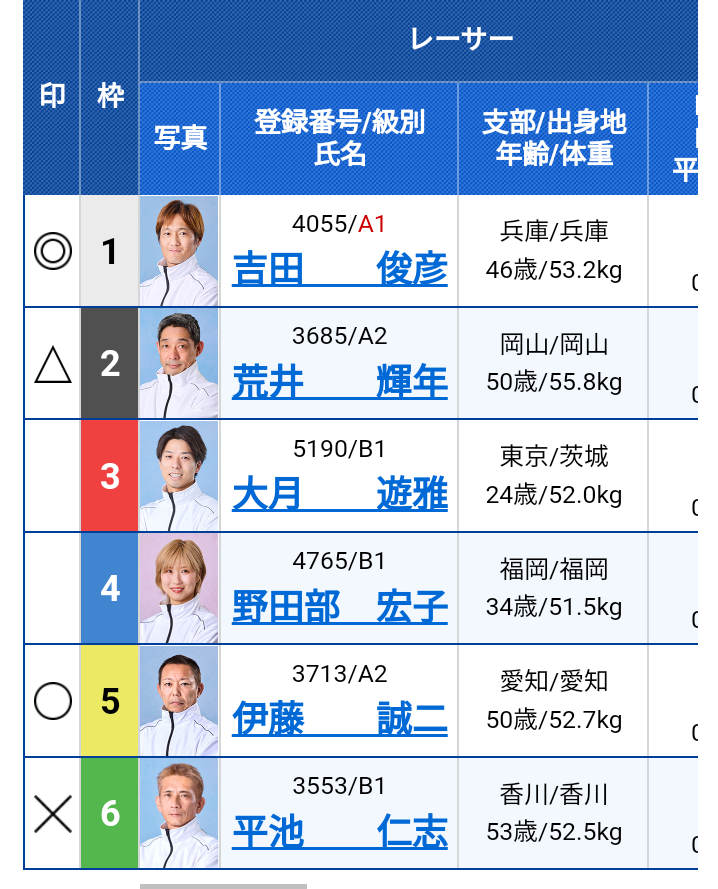
Task: Open racer 野田部 宏子 profile link
Action: (339, 607)
